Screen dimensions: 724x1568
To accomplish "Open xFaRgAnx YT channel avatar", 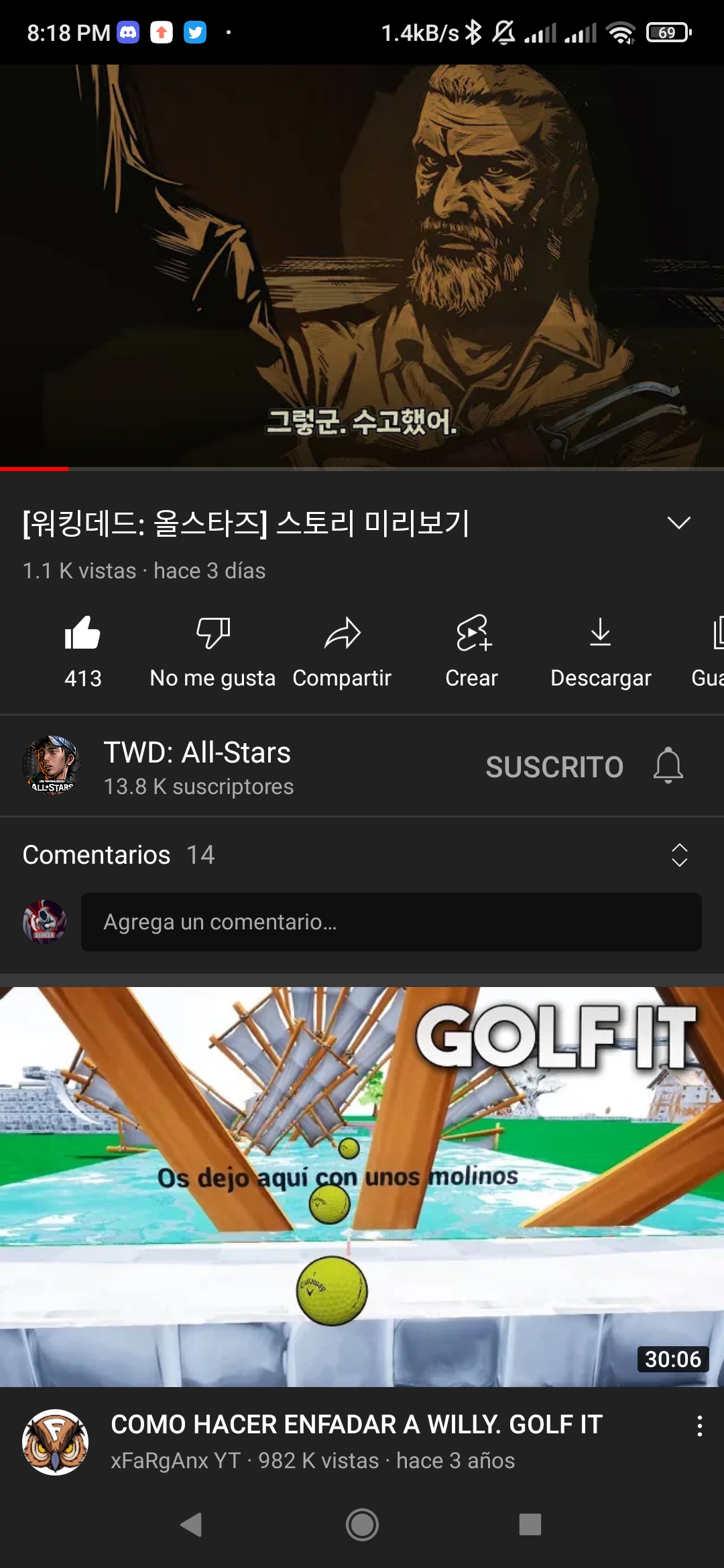I will point(55,1442).
